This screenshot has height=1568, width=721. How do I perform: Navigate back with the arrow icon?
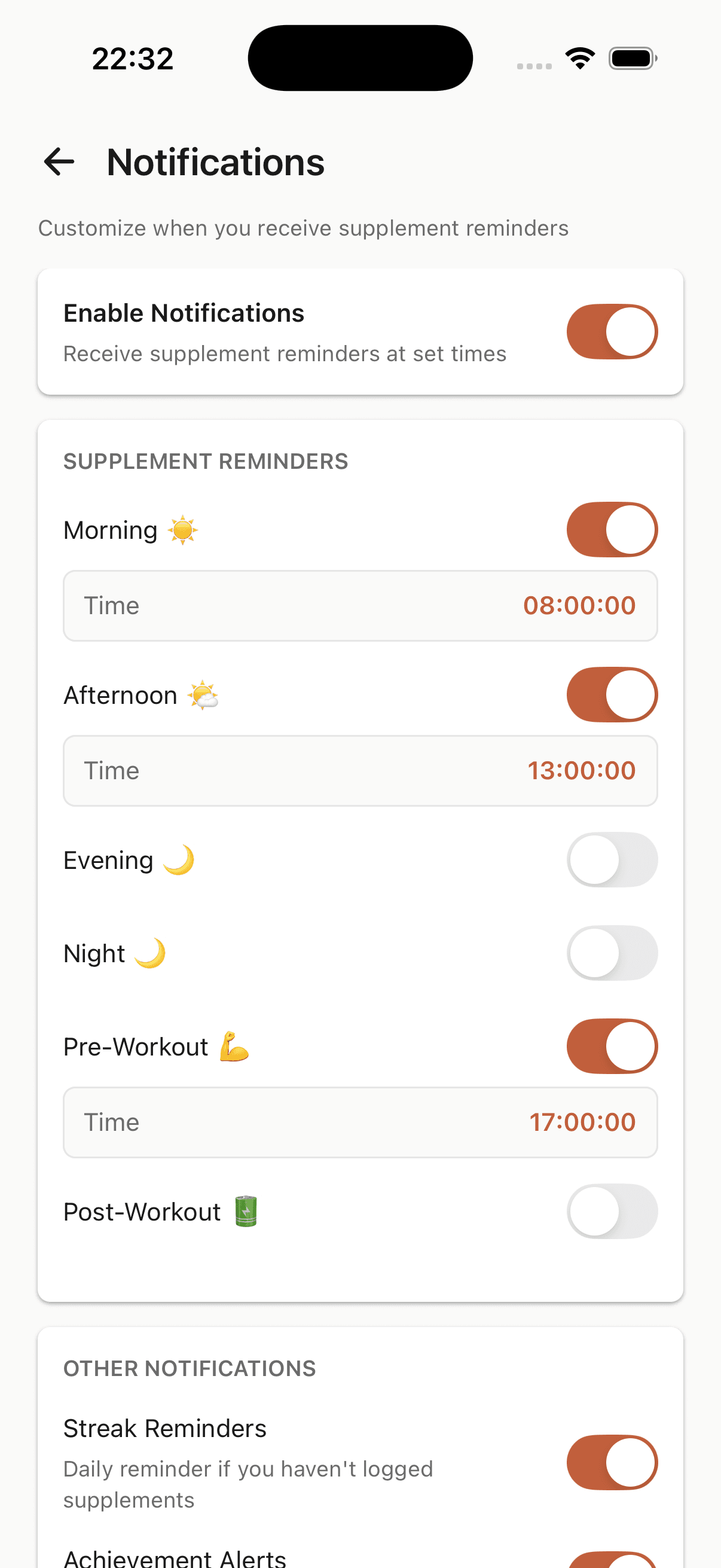point(59,161)
